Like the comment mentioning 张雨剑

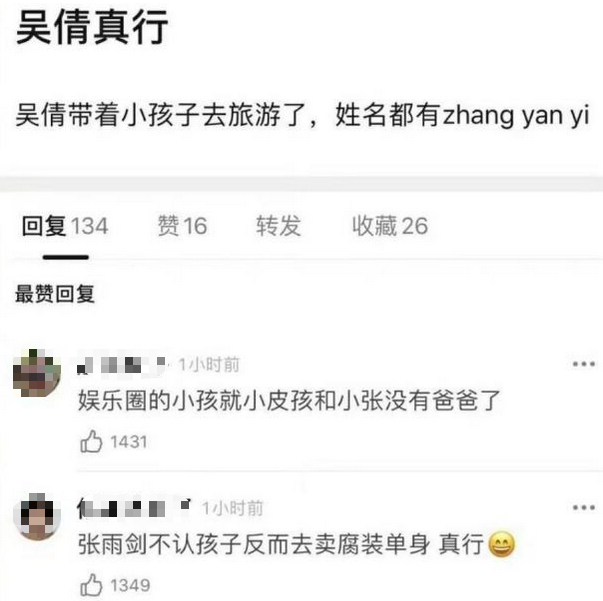click(x=92, y=584)
